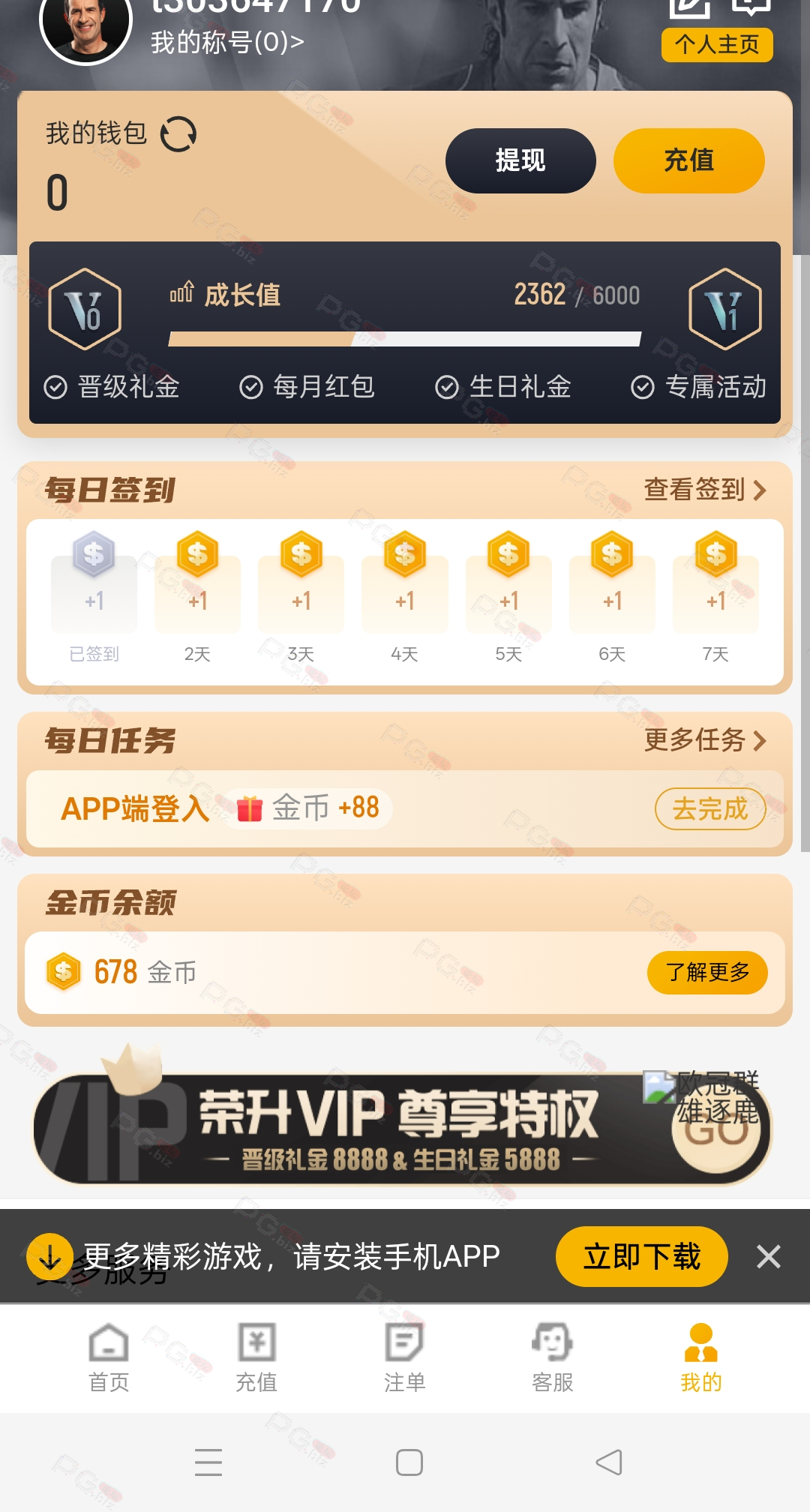Tap 去完成 for APP端登入 task
This screenshot has width=810, height=1512.
[710, 809]
